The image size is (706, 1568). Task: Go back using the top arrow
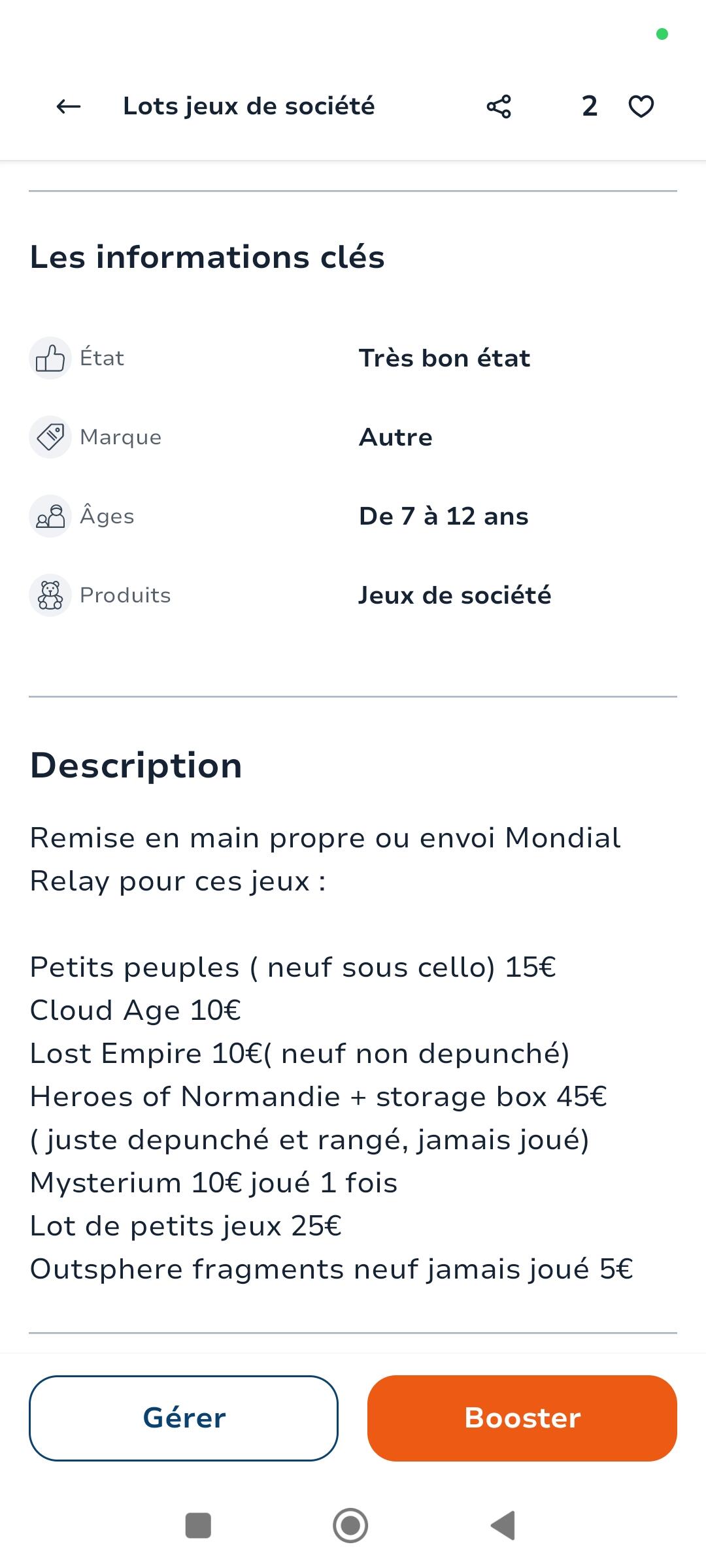(69, 106)
